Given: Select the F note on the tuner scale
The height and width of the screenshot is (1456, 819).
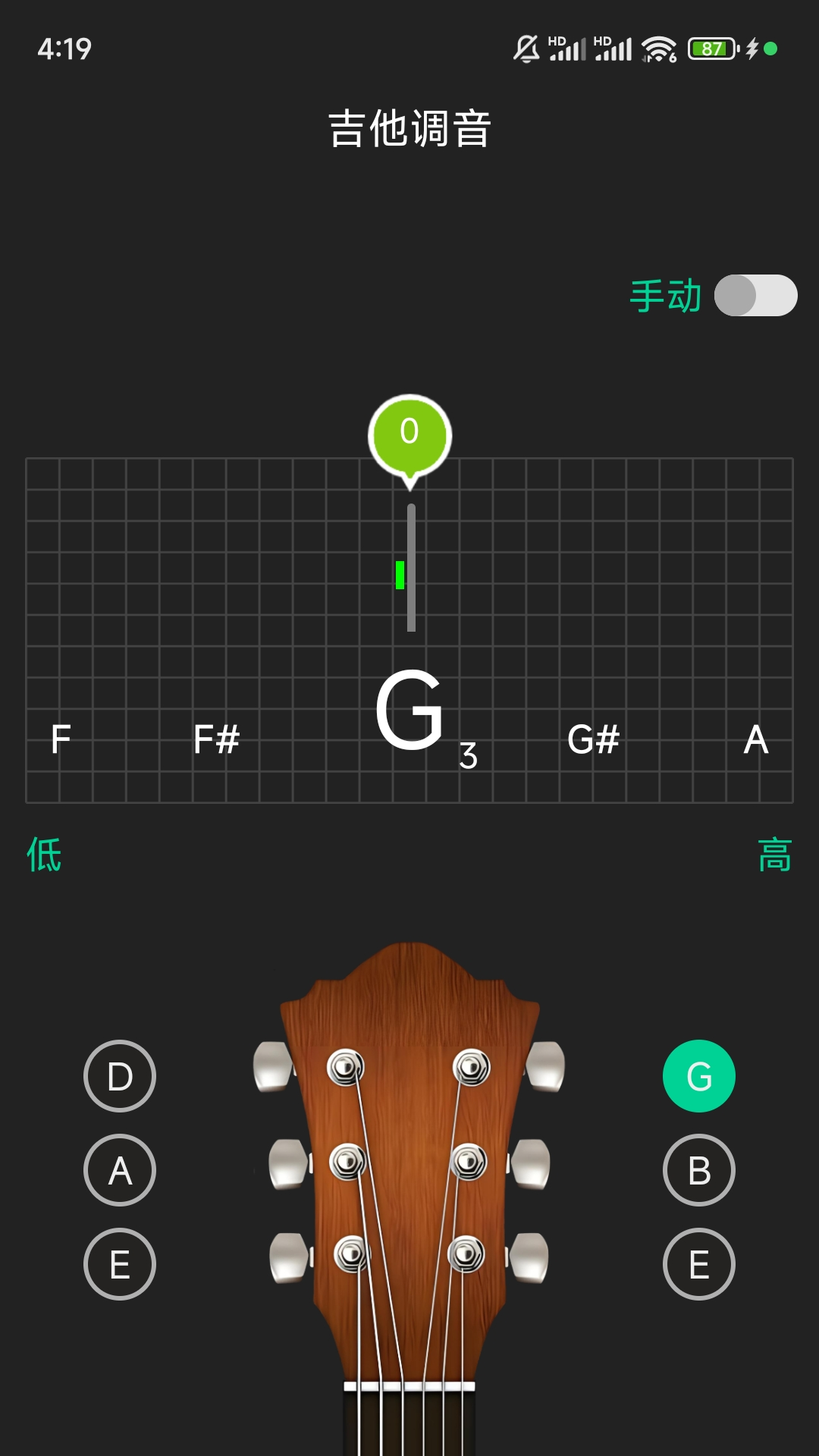Looking at the screenshot, I should click(x=59, y=739).
